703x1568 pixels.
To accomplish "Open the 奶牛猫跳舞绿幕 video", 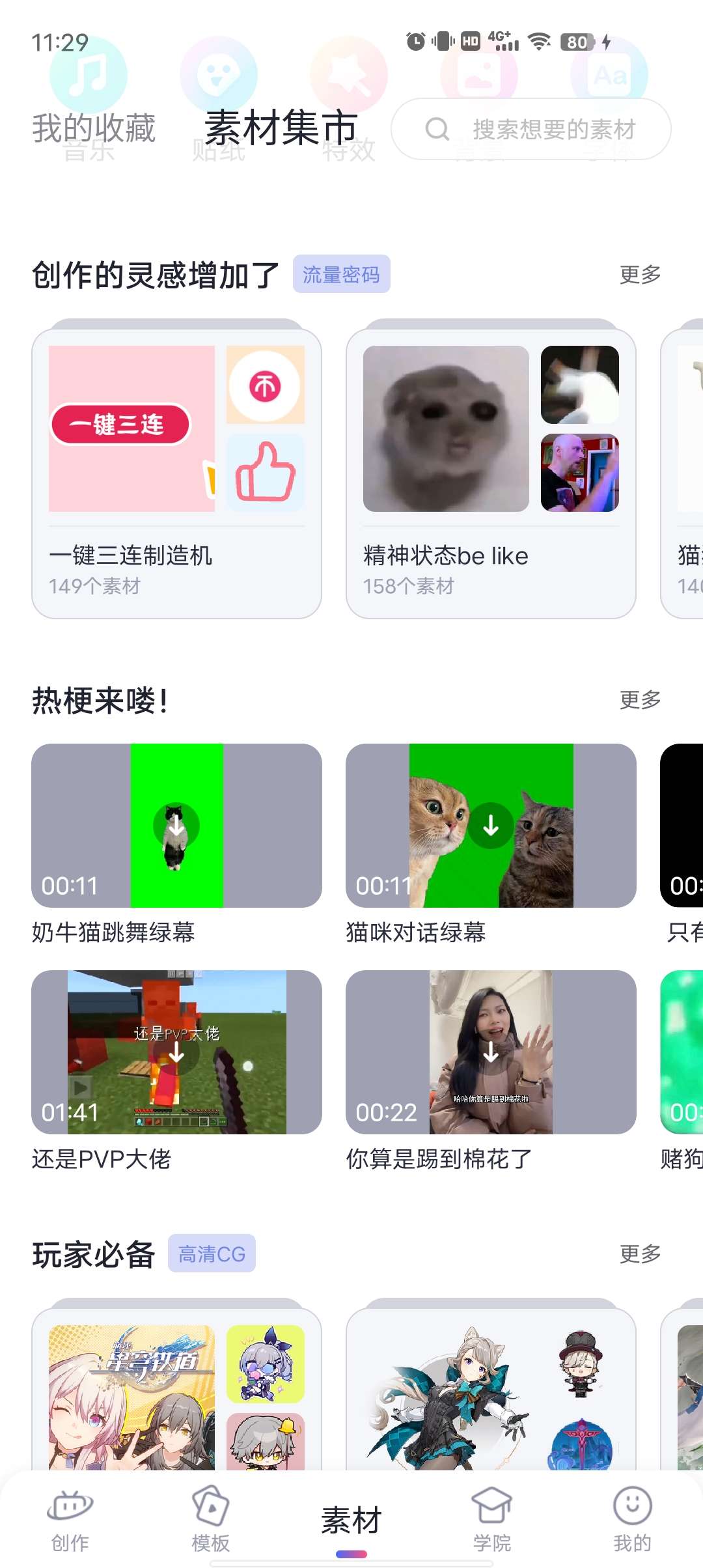I will pos(176,826).
